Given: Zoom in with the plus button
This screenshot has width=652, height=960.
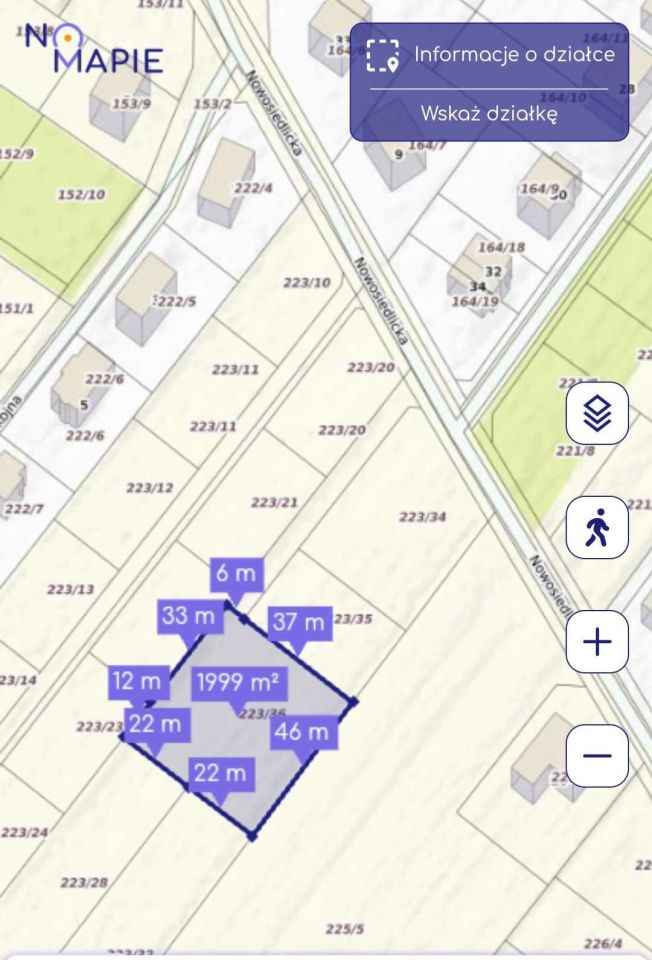Looking at the screenshot, I should tap(597, 641).
